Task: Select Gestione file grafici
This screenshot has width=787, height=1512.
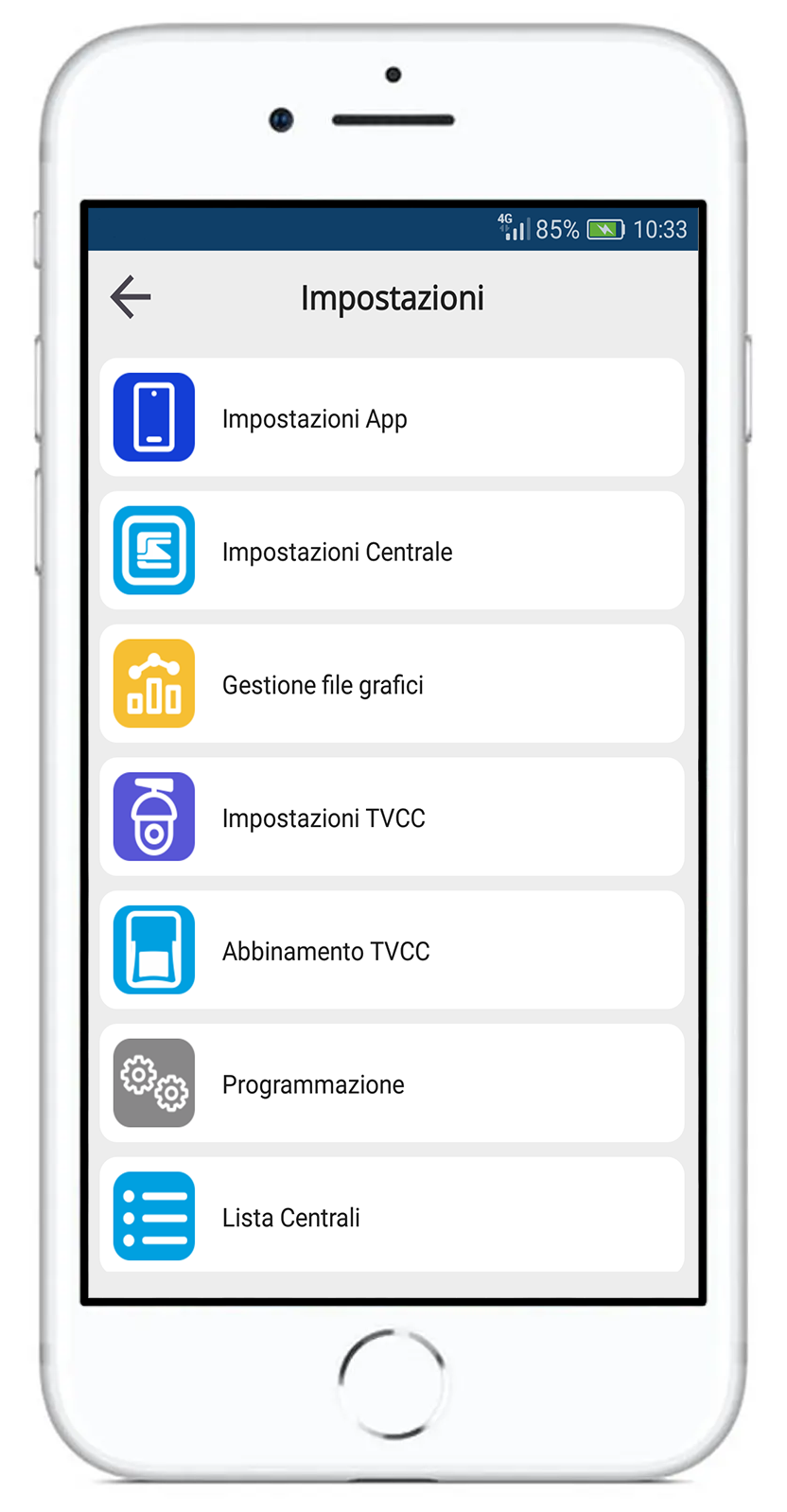Action: tap(392, 684)
